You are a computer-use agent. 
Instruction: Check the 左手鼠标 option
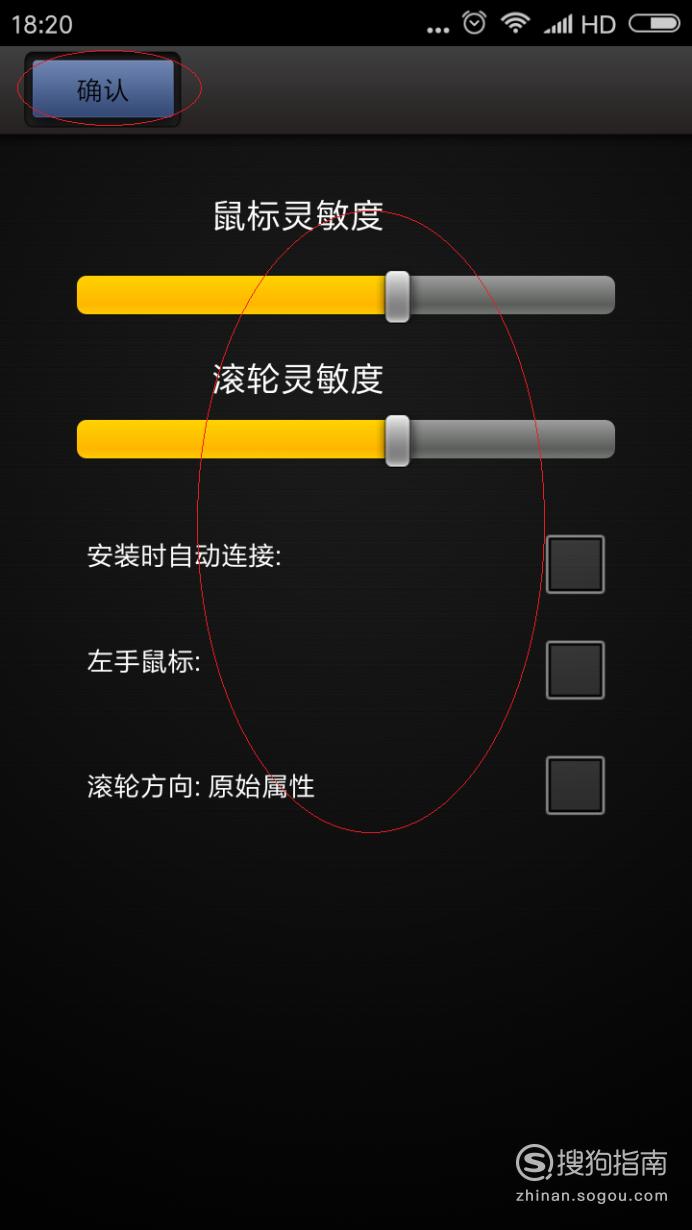click(575, 669)
